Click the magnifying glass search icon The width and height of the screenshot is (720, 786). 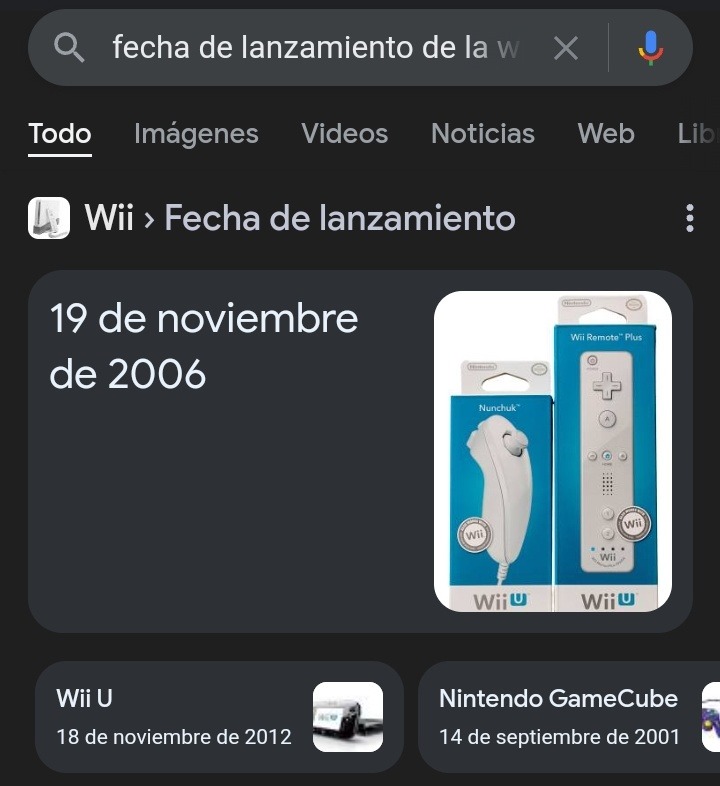68,47
